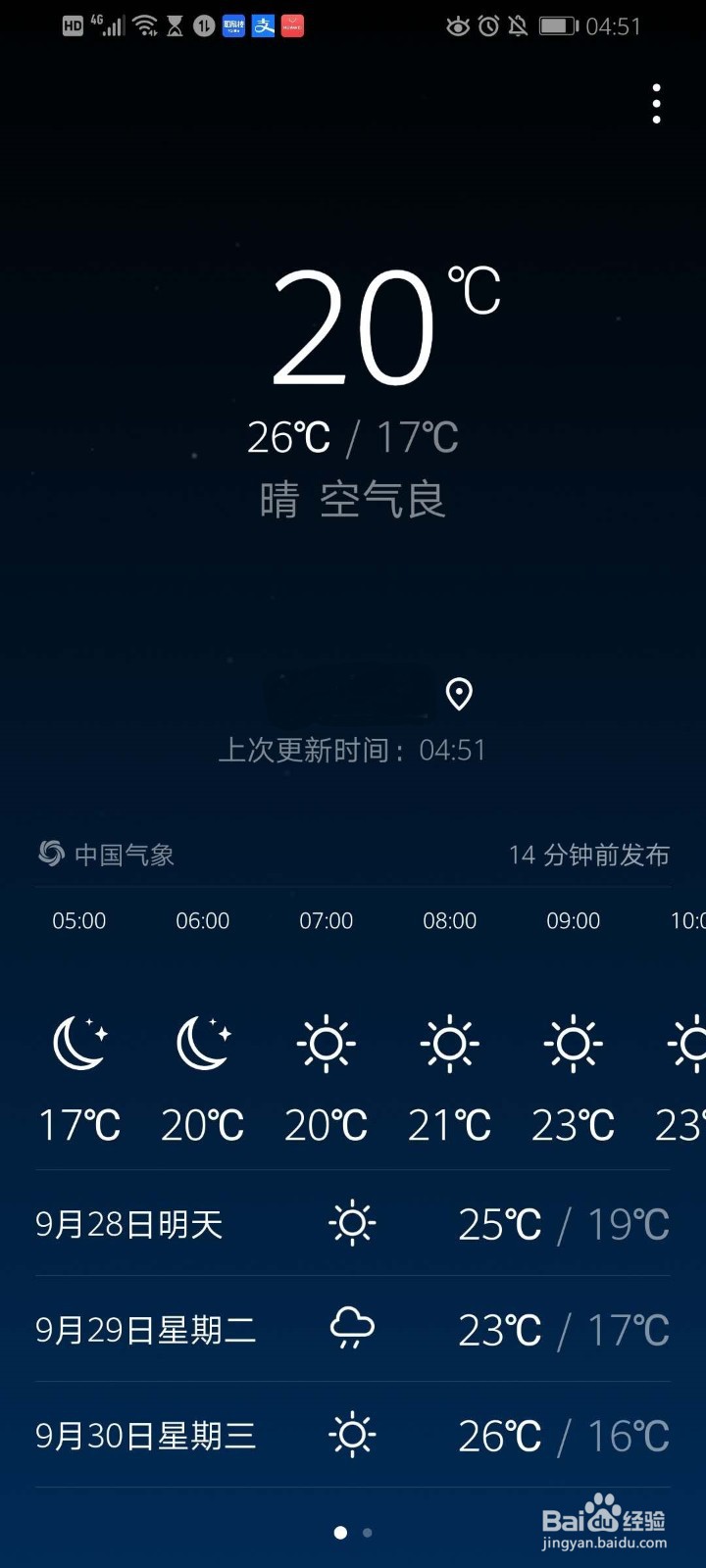Tap the 上次更新时间 refresh text
Image resolution: width=706 pixels, height=1568 pixels.
[353, 749]
